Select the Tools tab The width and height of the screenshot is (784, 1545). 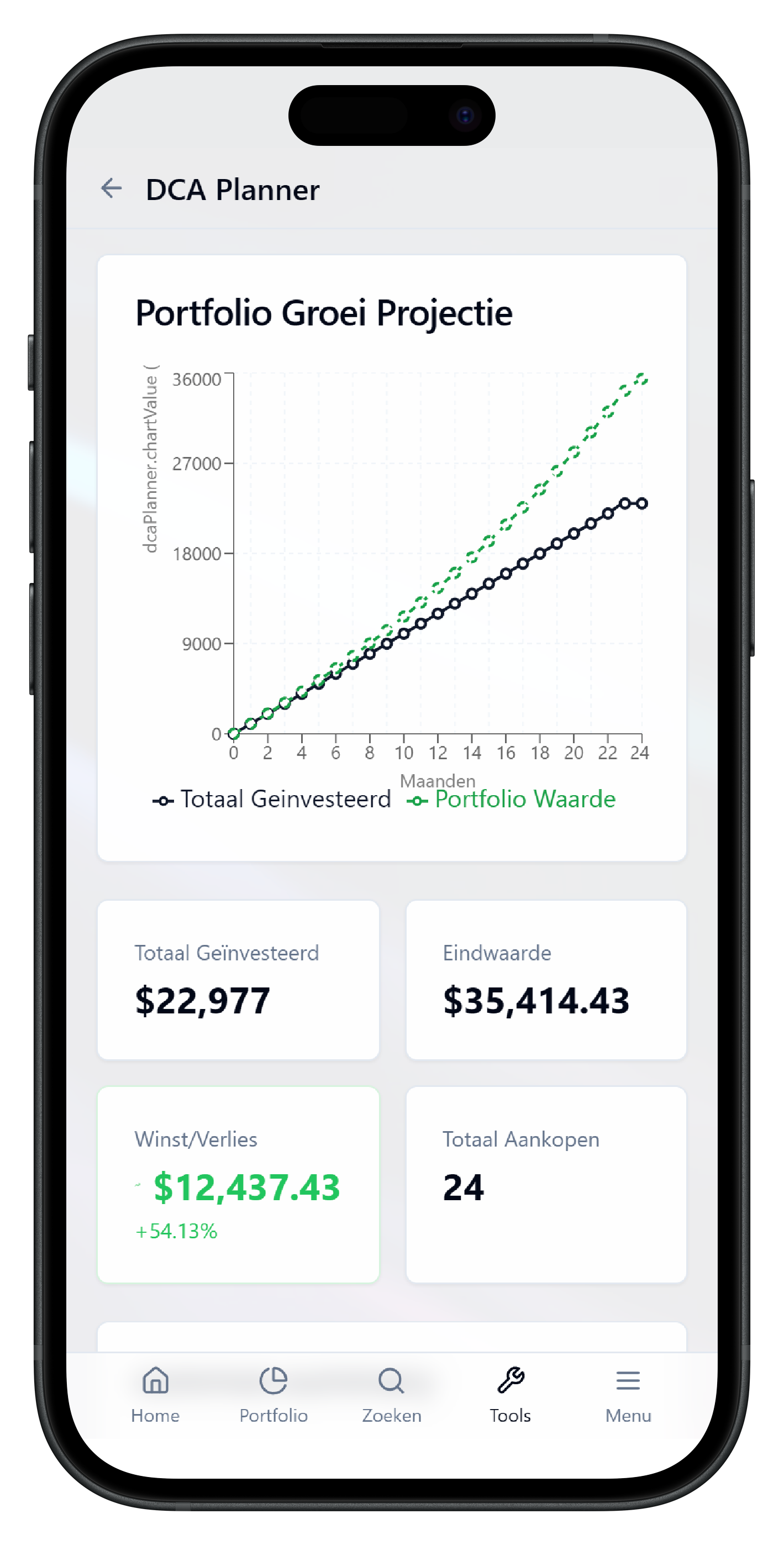510,1395
